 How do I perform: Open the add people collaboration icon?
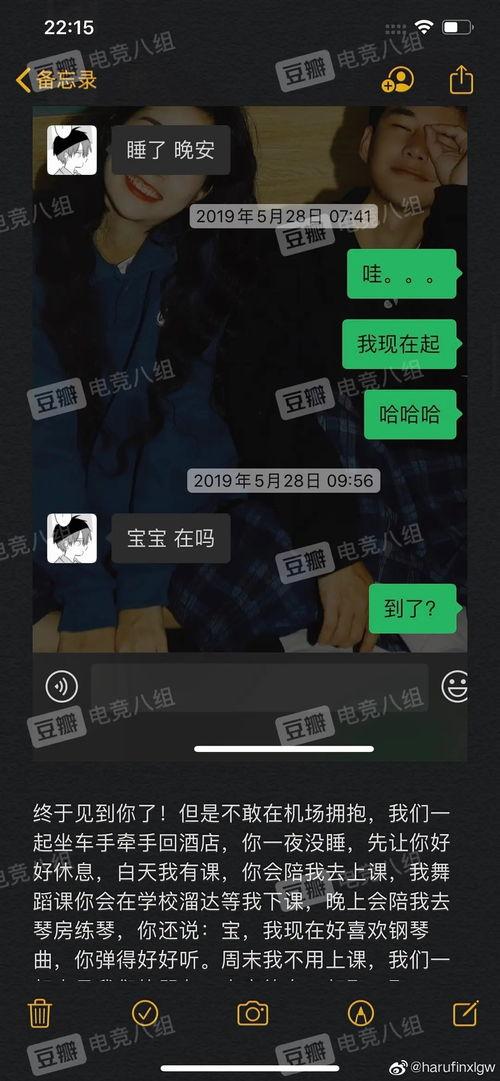click(397, 79)
